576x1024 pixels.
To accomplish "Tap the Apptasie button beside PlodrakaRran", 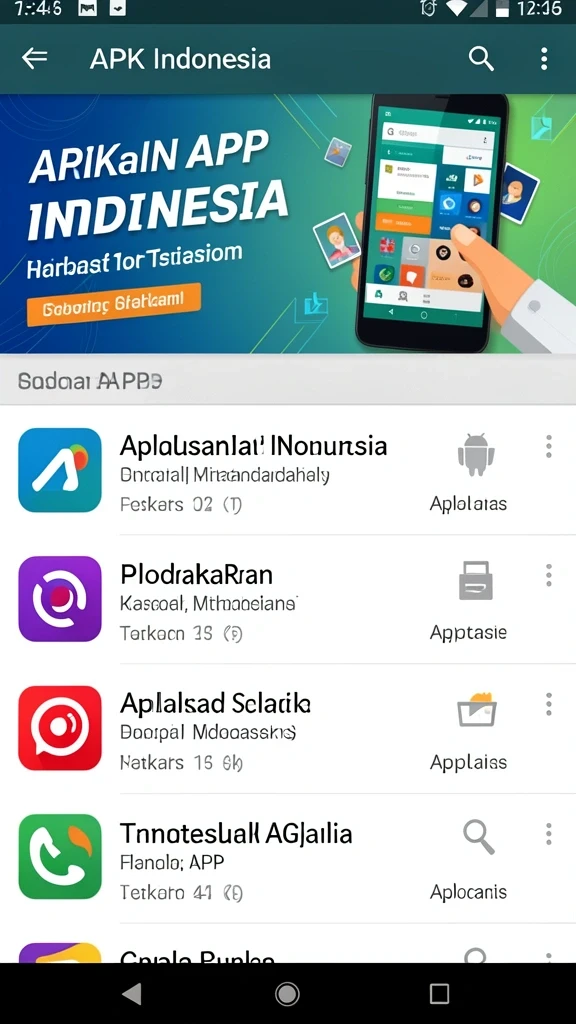I will pyautogui.click(x=468, y=601).
